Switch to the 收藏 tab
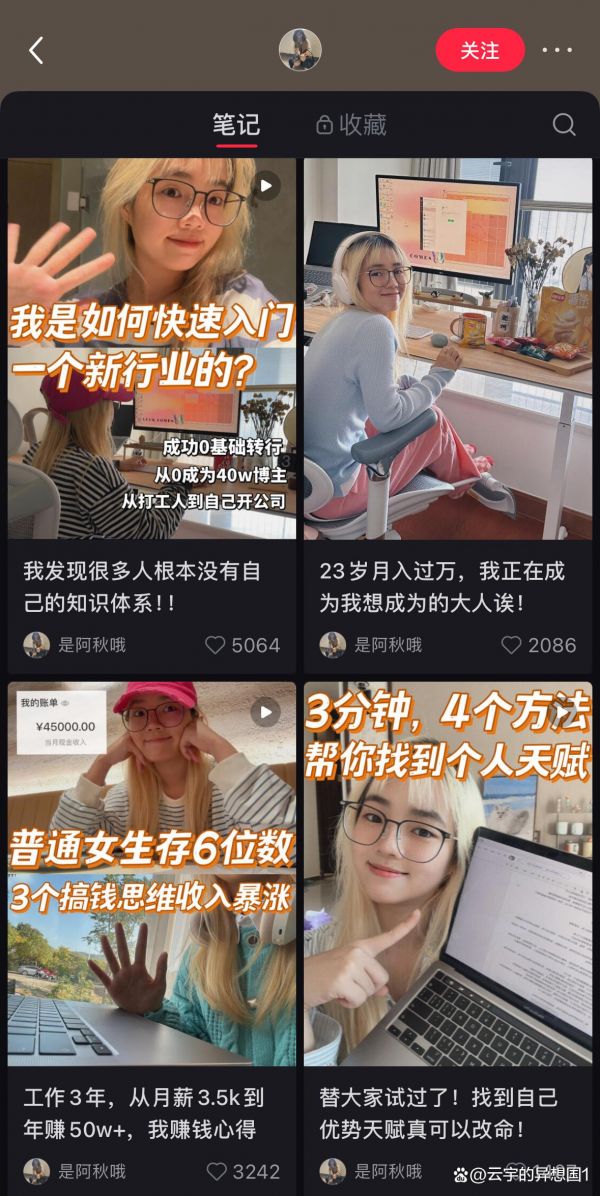Viewport: 600px width, 1196px height. click(351, 125)
